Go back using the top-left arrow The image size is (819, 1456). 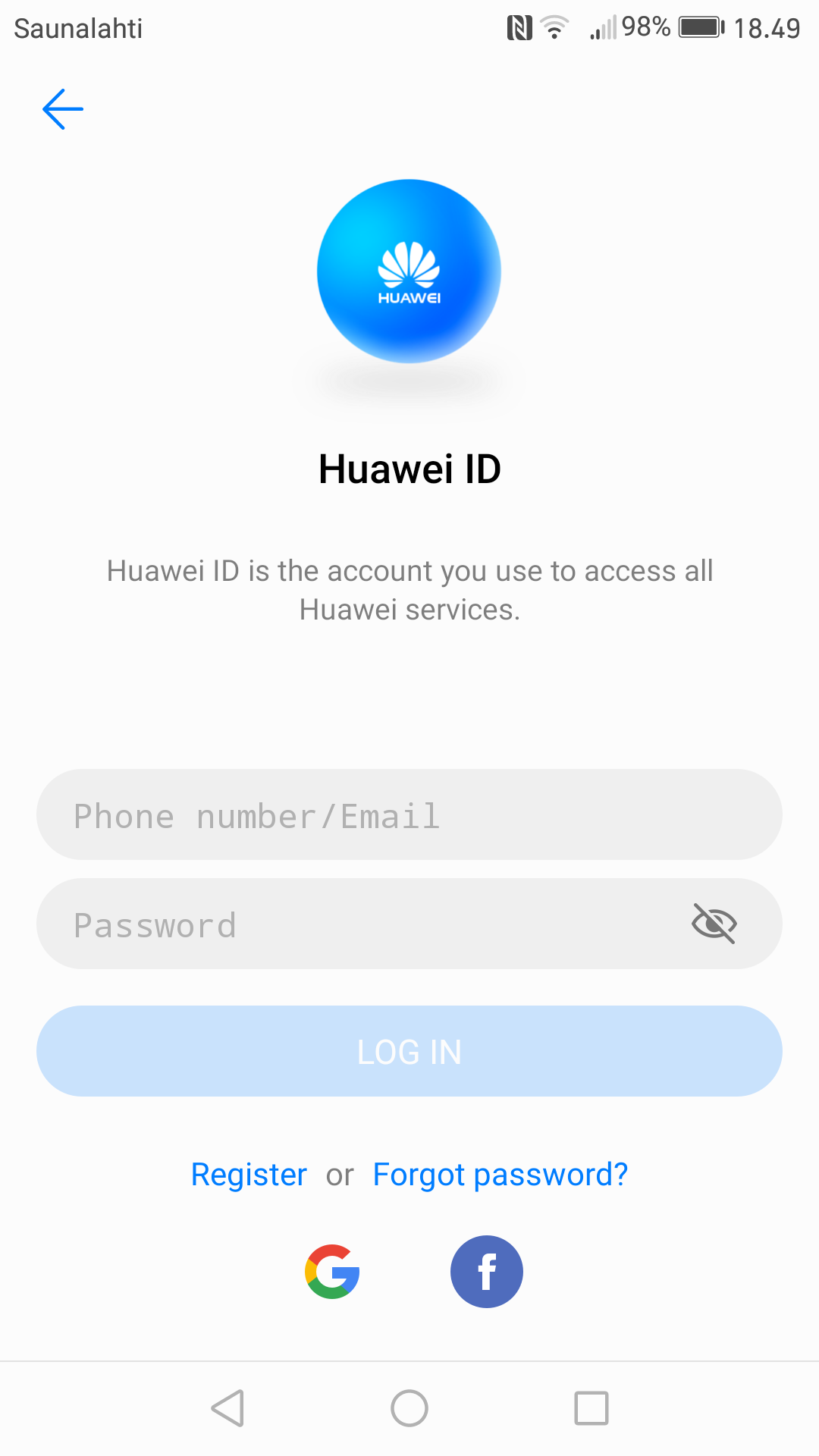coord(63,109)
